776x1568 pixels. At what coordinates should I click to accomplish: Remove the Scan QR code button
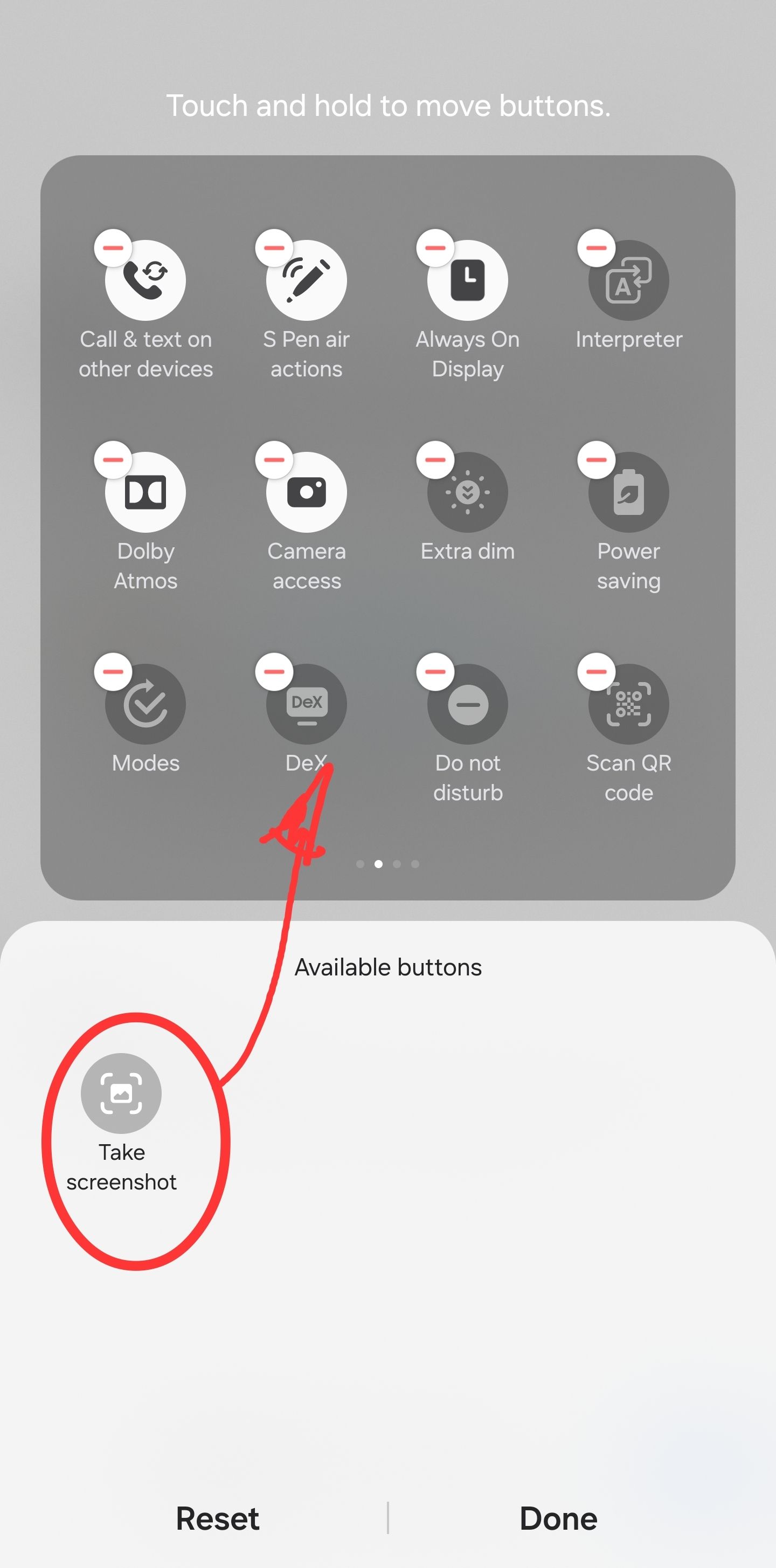point(596,671)
